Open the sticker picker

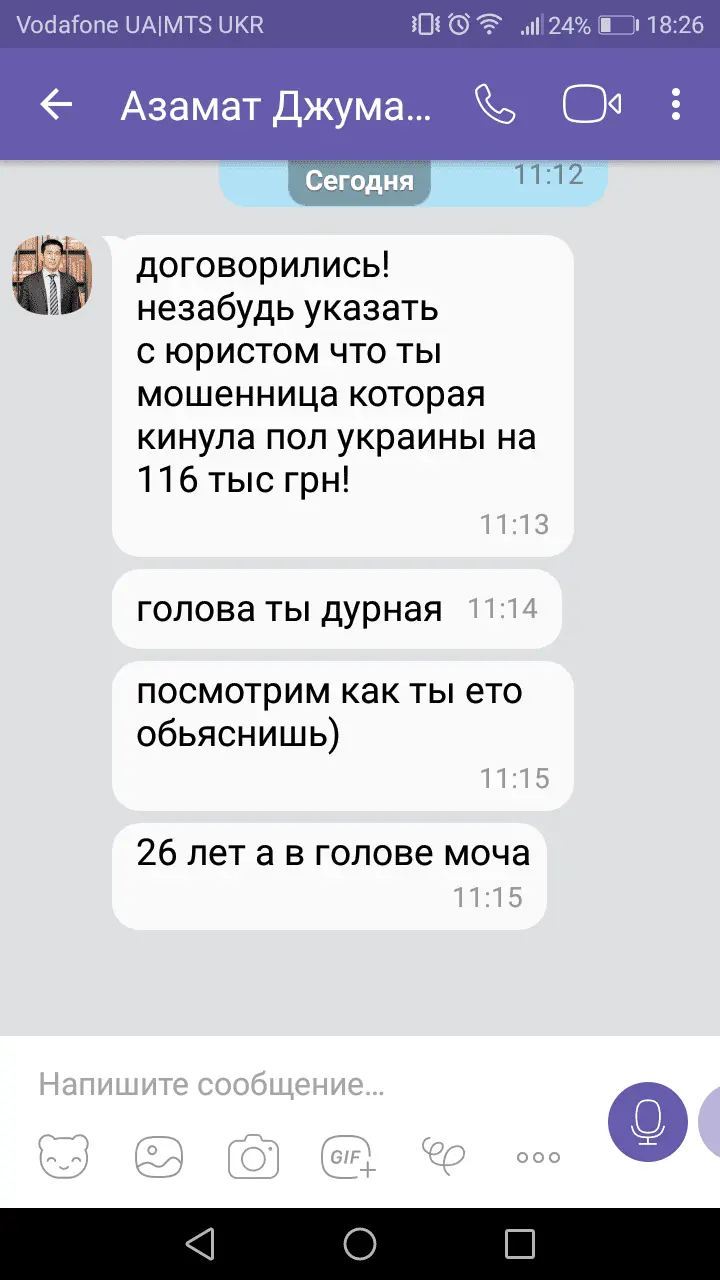63,1157
